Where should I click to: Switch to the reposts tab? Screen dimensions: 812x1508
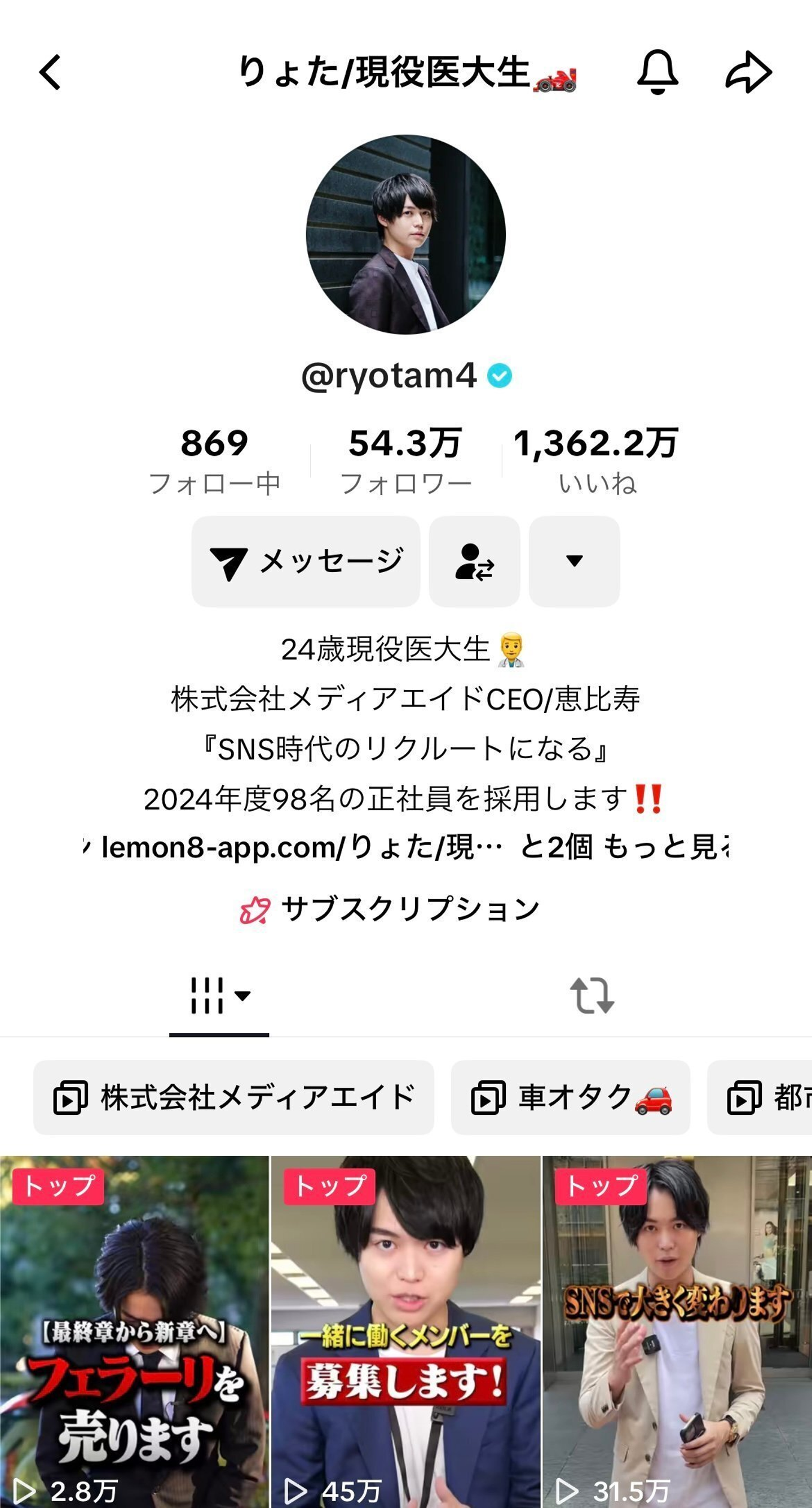click(592, 996)
